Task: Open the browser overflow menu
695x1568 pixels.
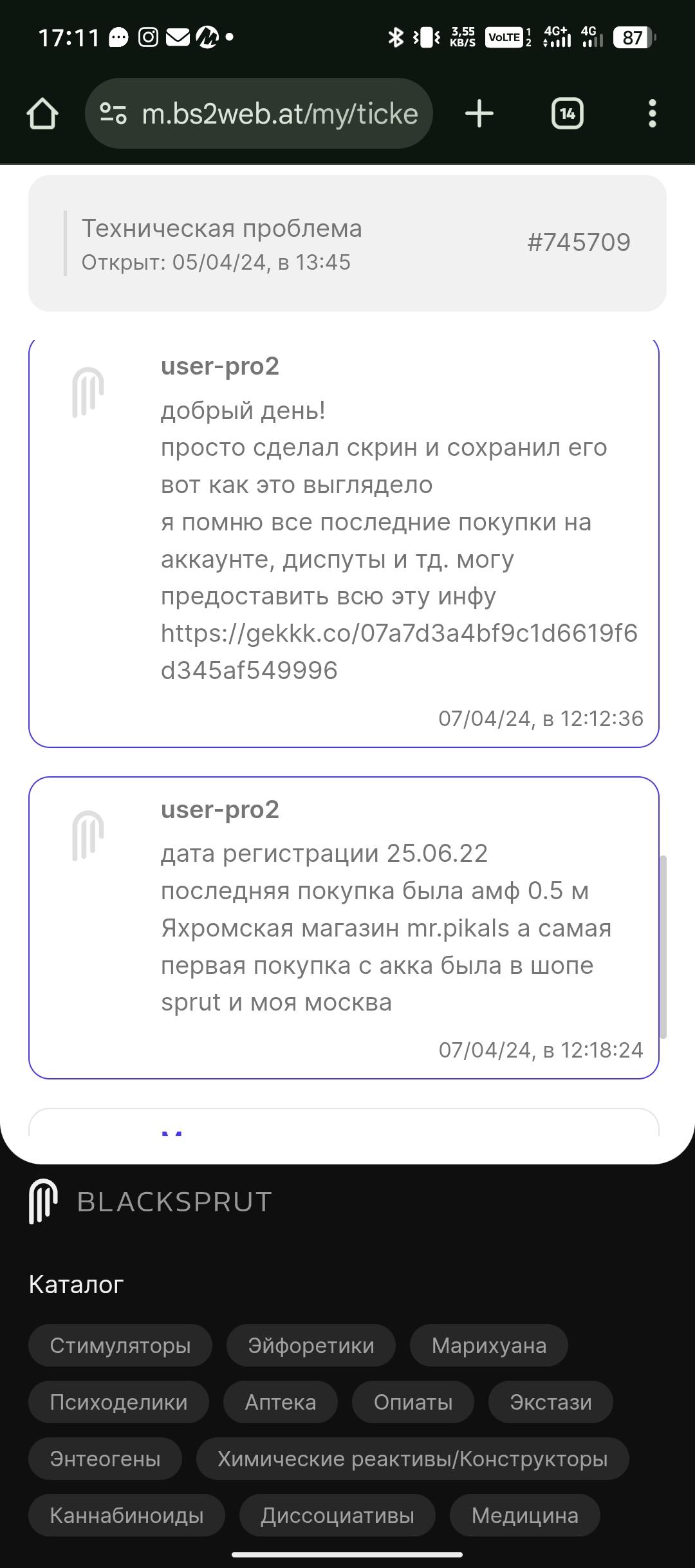Action: (x=653, y=114)
